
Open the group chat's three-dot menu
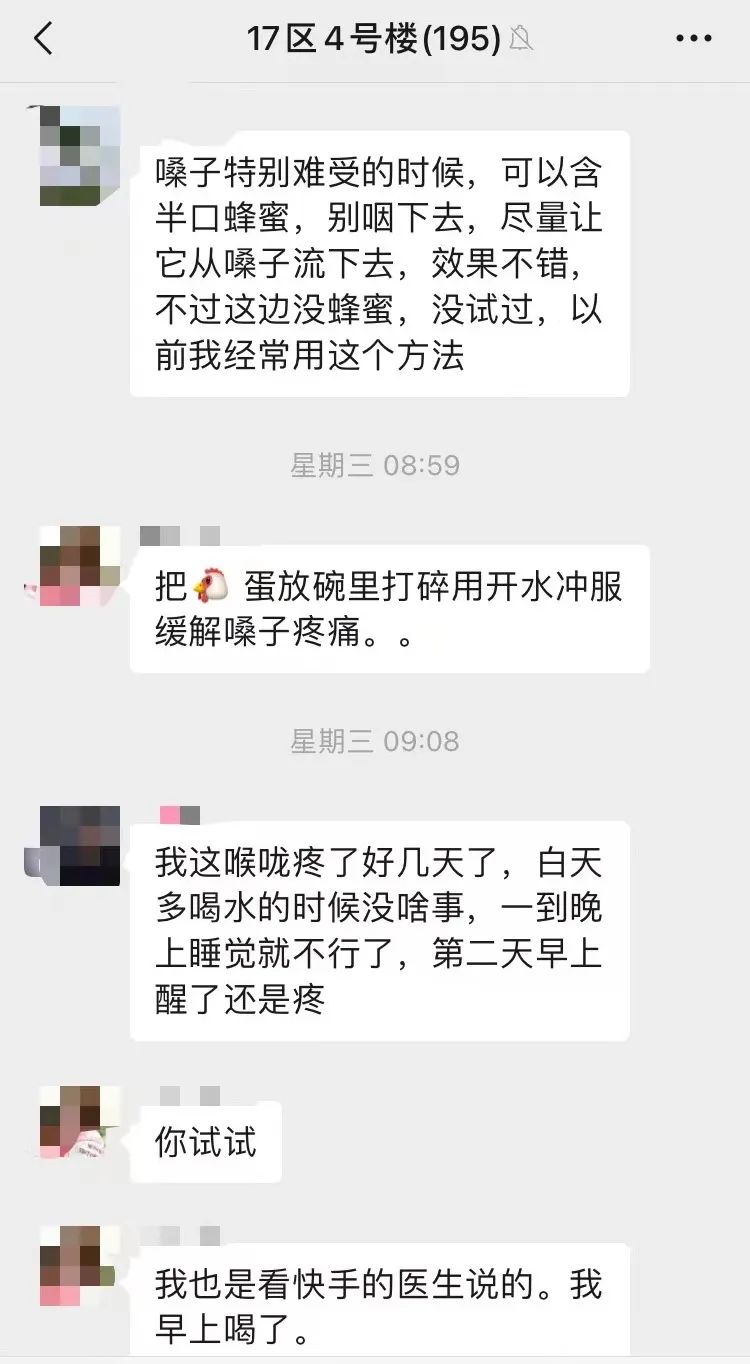[x=693, y=39]
